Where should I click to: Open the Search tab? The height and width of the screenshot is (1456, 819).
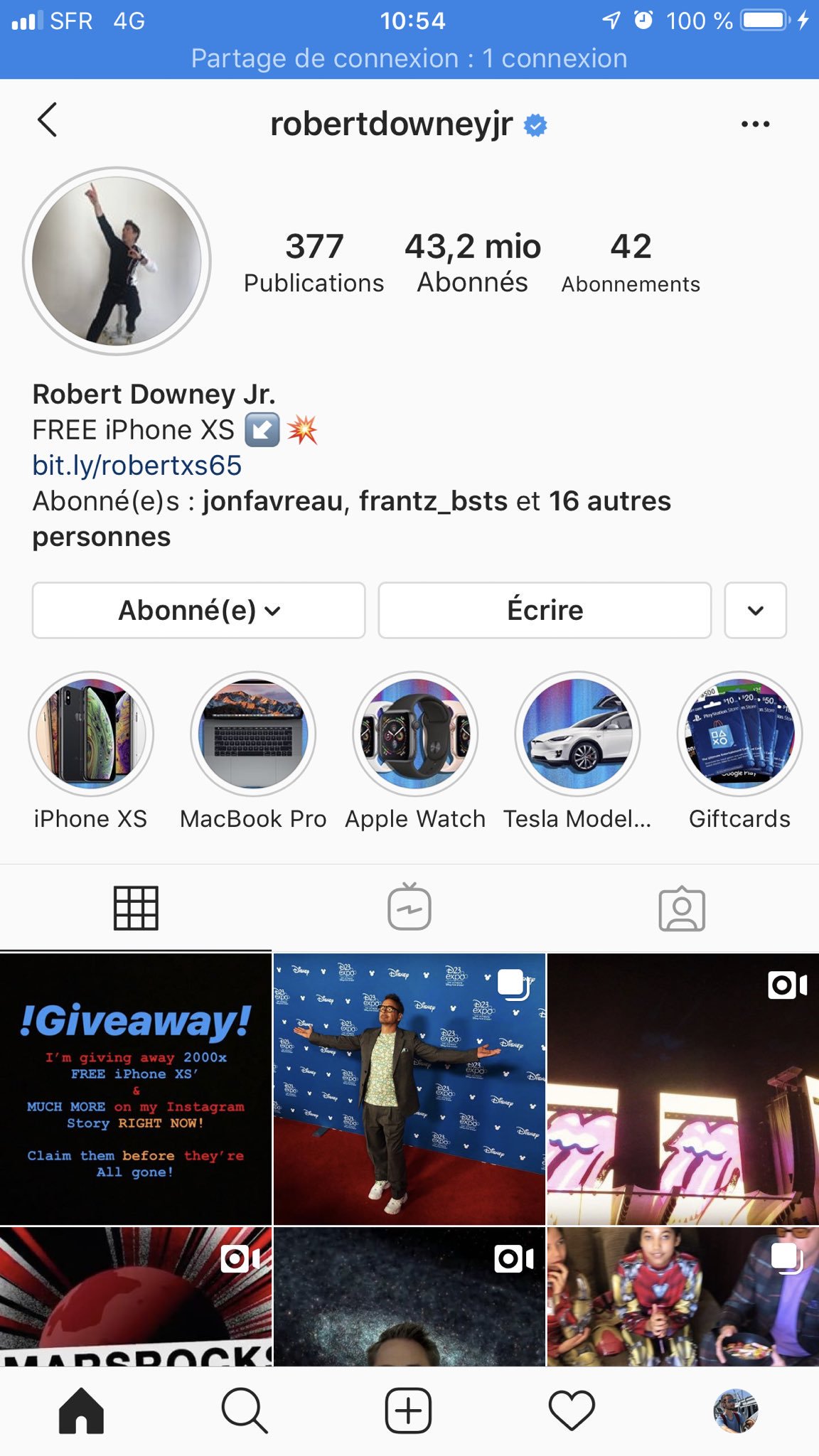(245, 1410)
